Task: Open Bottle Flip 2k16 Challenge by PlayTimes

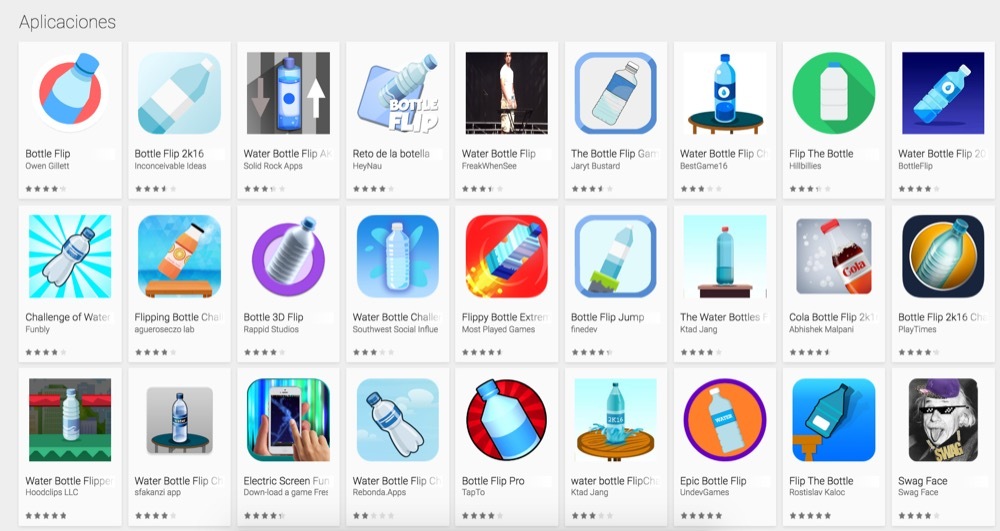Action: point(942,257)
